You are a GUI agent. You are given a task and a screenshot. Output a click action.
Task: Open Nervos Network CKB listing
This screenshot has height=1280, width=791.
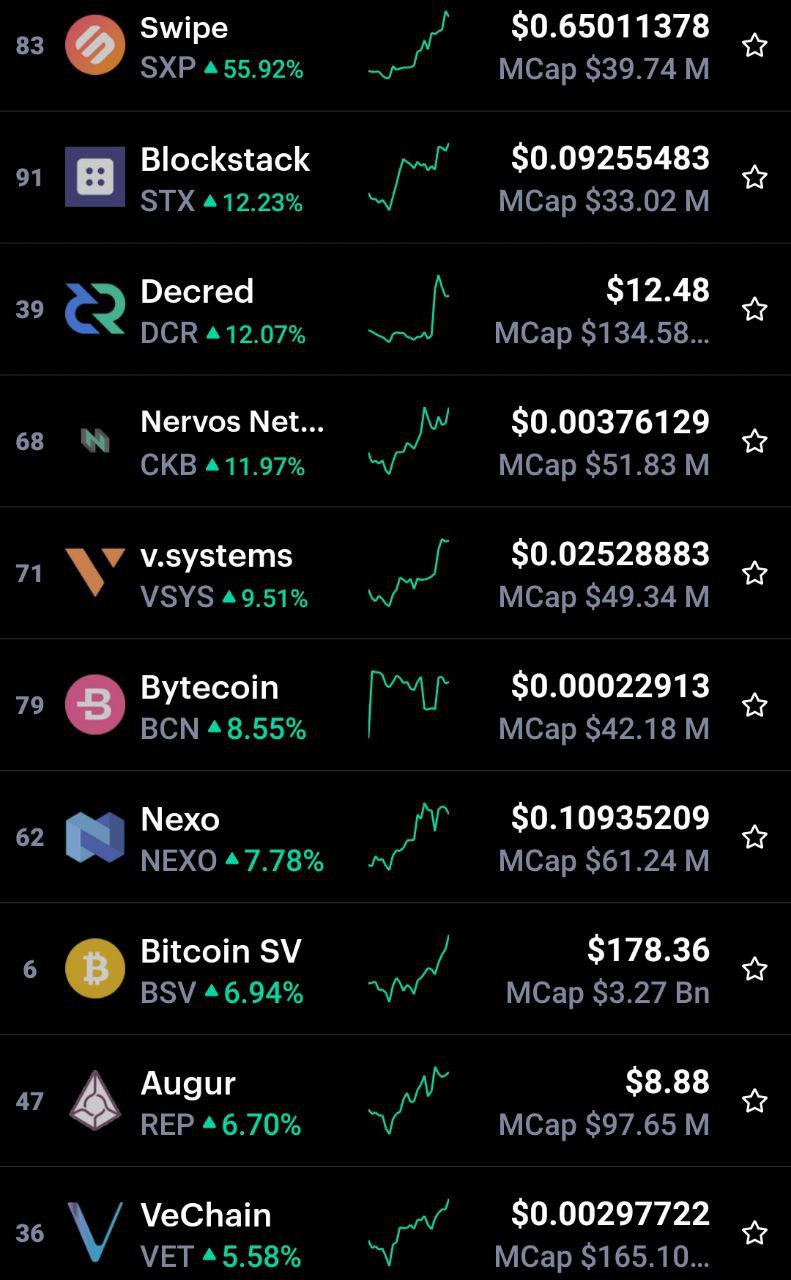[x=395, y=441]
